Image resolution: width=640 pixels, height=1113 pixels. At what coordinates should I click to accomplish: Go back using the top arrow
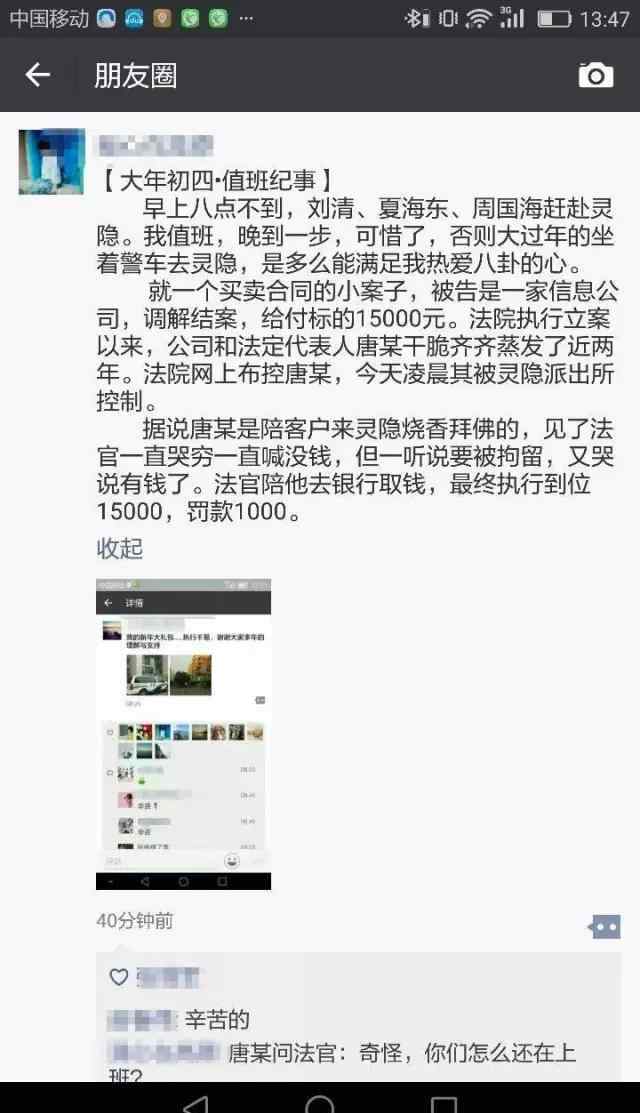pyautogui.click(x=38, y=75)
